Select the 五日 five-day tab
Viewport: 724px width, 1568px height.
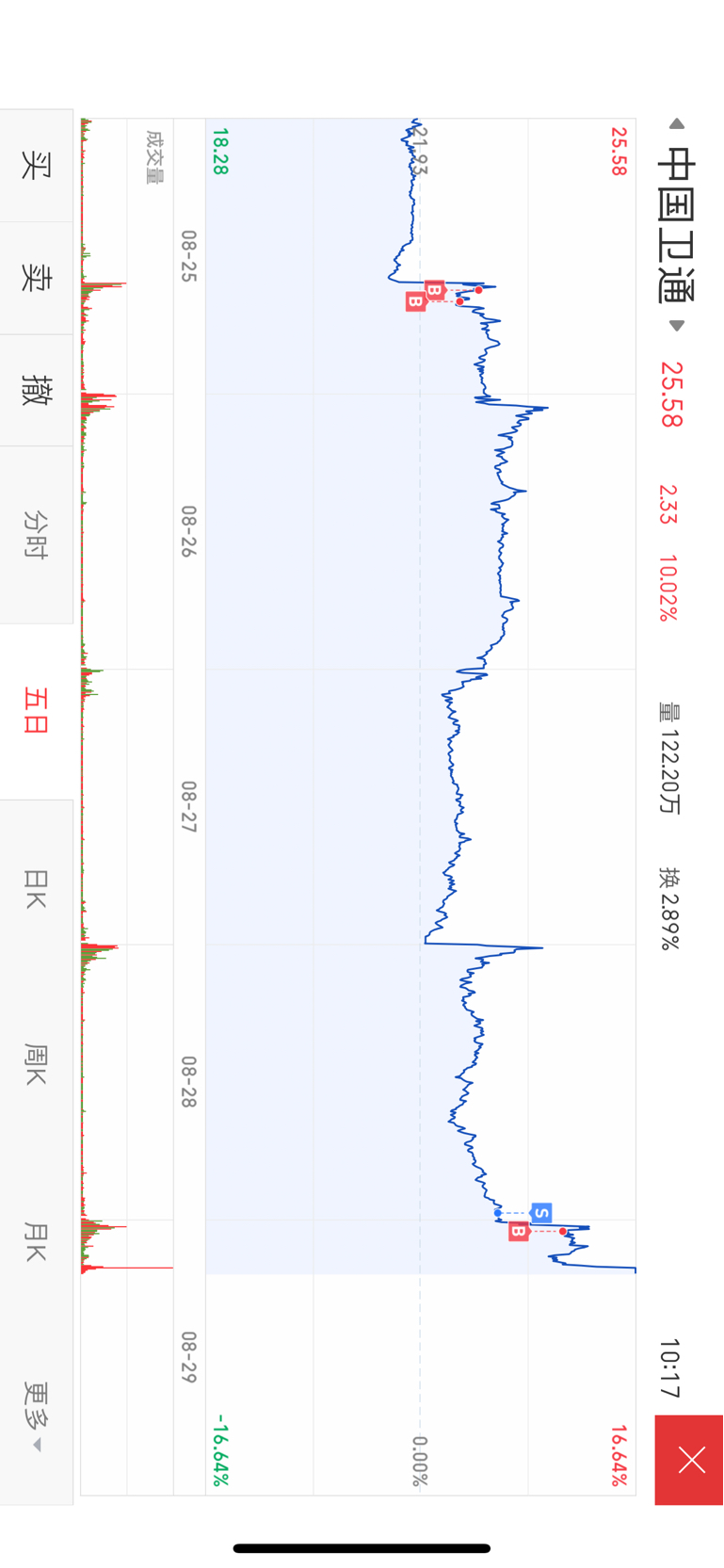coord(37,711)
